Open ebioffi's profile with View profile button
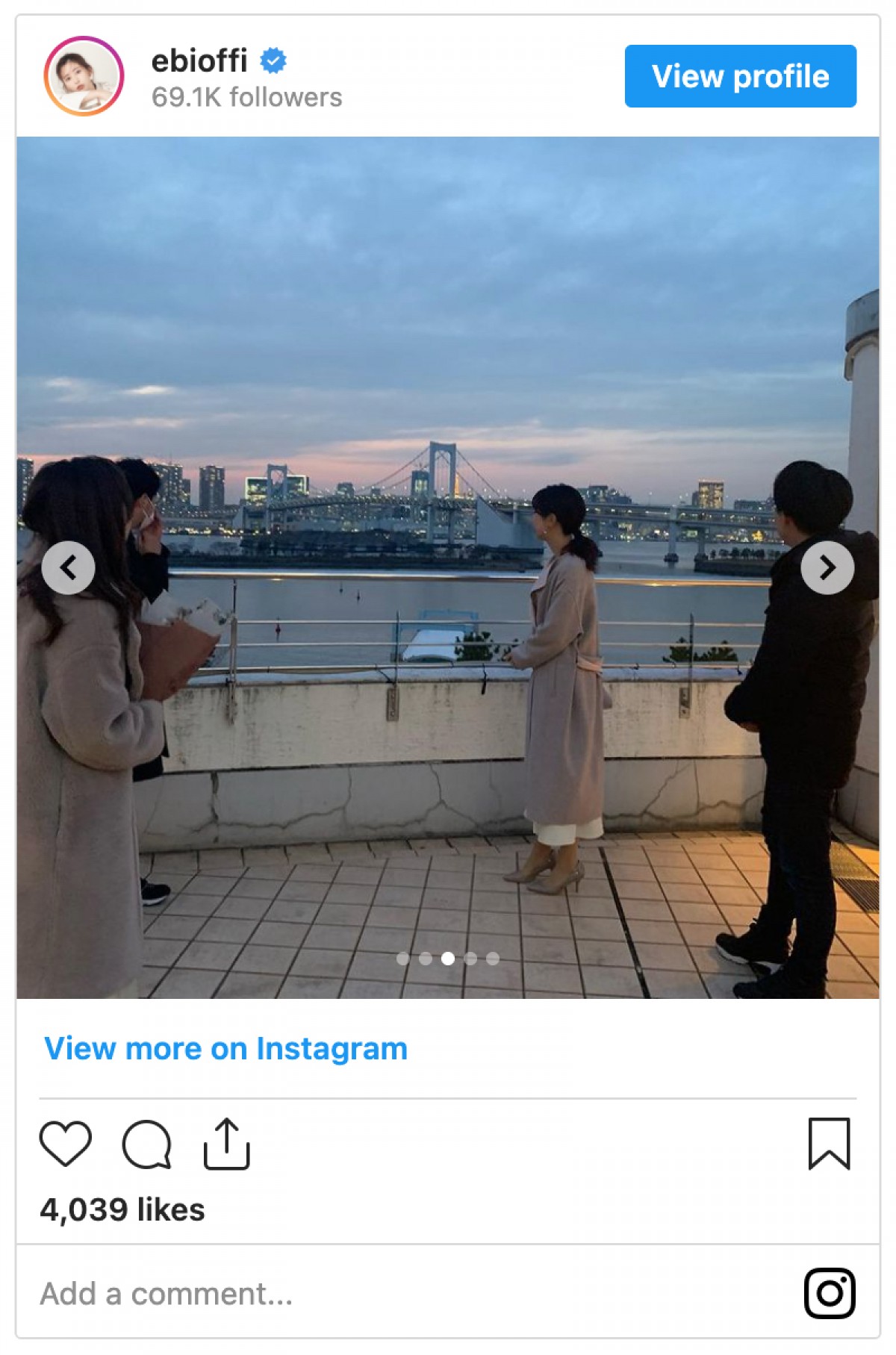The width and height of the screenshot is (896, 1355). [740, 76]
